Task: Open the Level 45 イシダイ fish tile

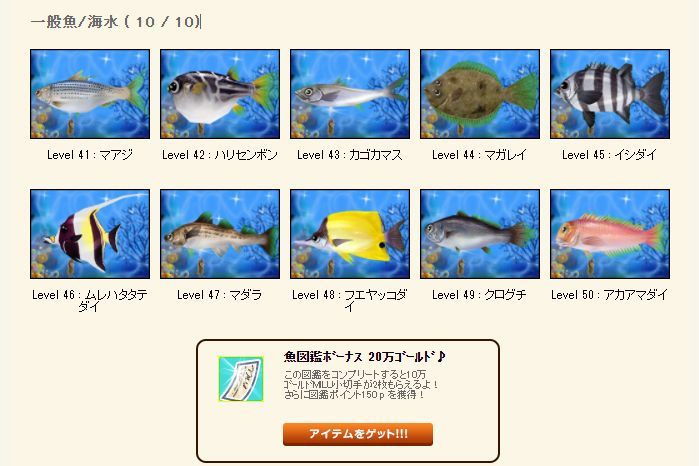Action: (x=609, y=94)
